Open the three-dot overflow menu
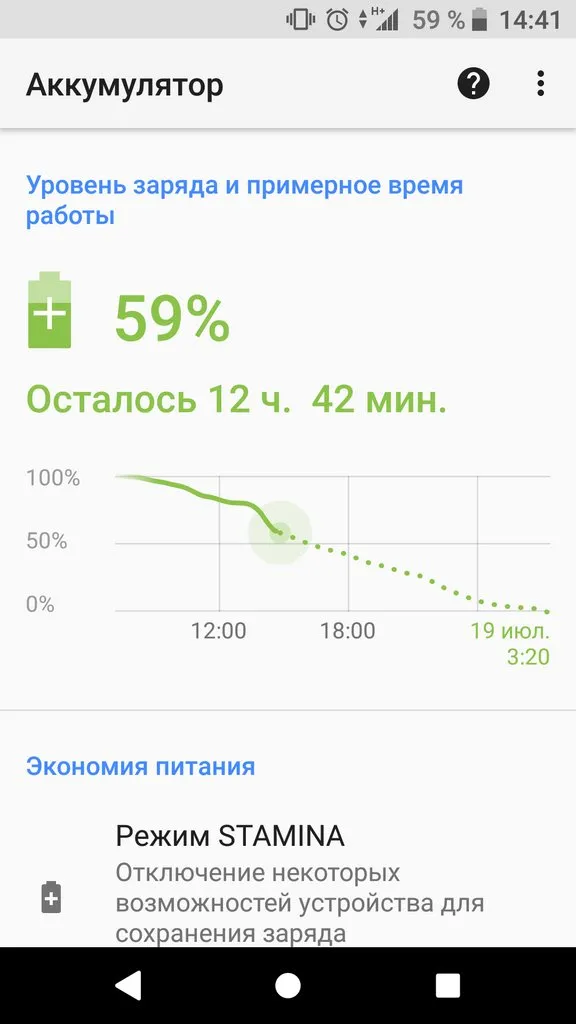Image resolution: width=576 pixels, height=1024 pixels. tap(540, 84)
